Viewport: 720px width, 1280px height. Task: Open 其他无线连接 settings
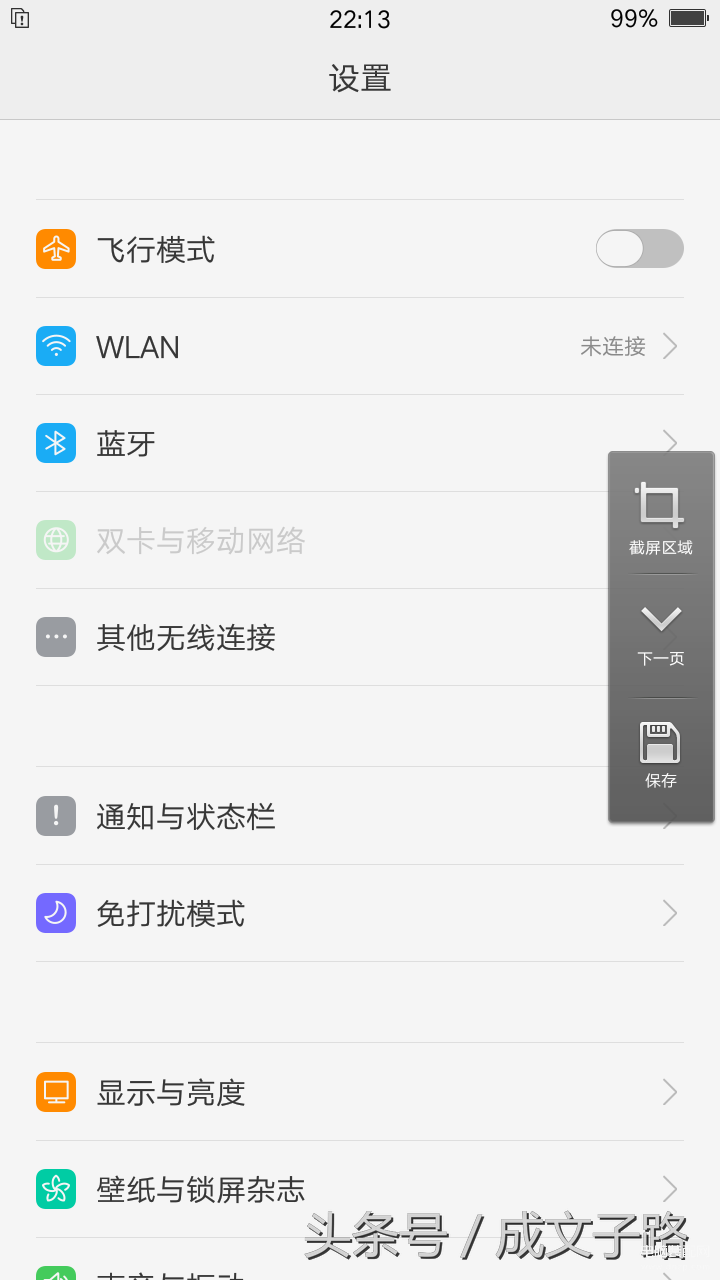click(360, 637)
